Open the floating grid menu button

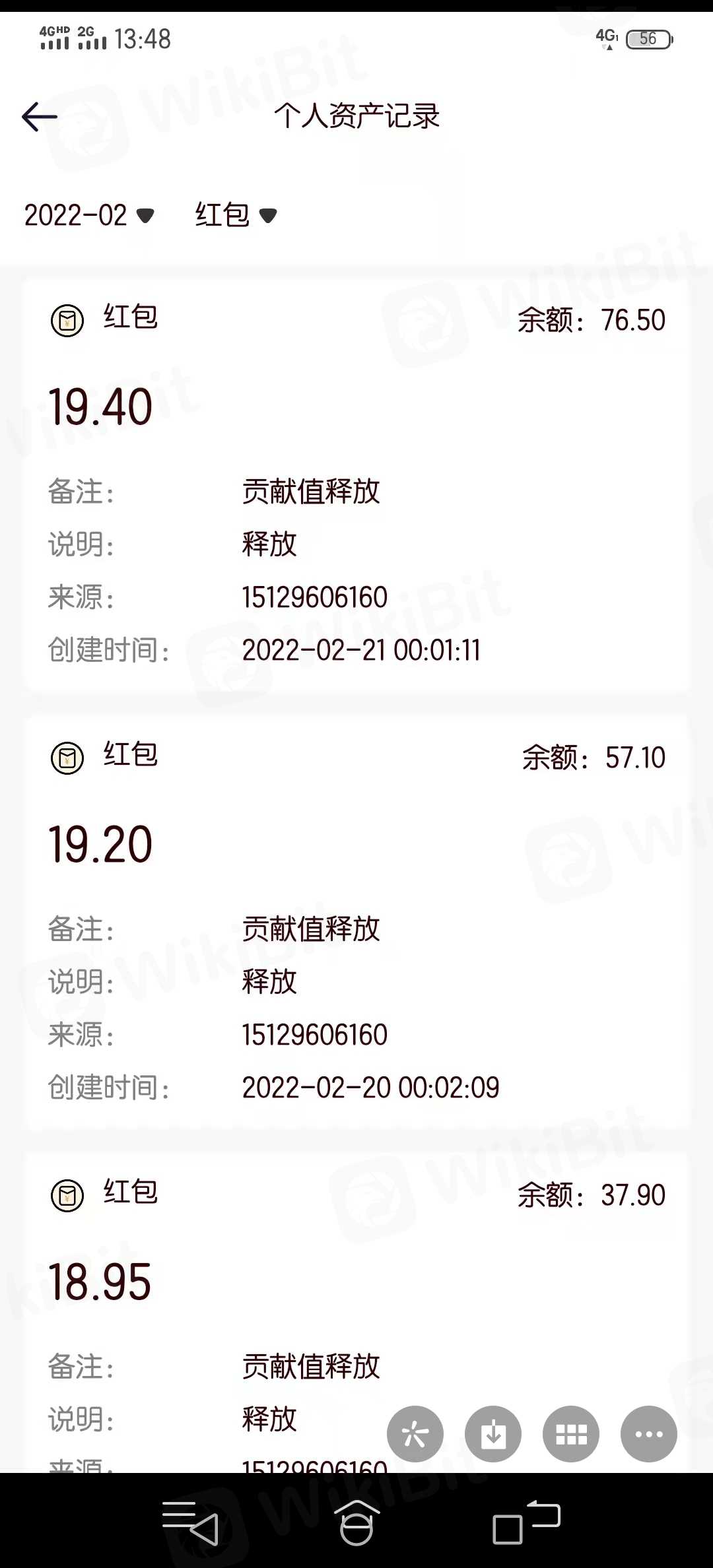(571, 1433)
